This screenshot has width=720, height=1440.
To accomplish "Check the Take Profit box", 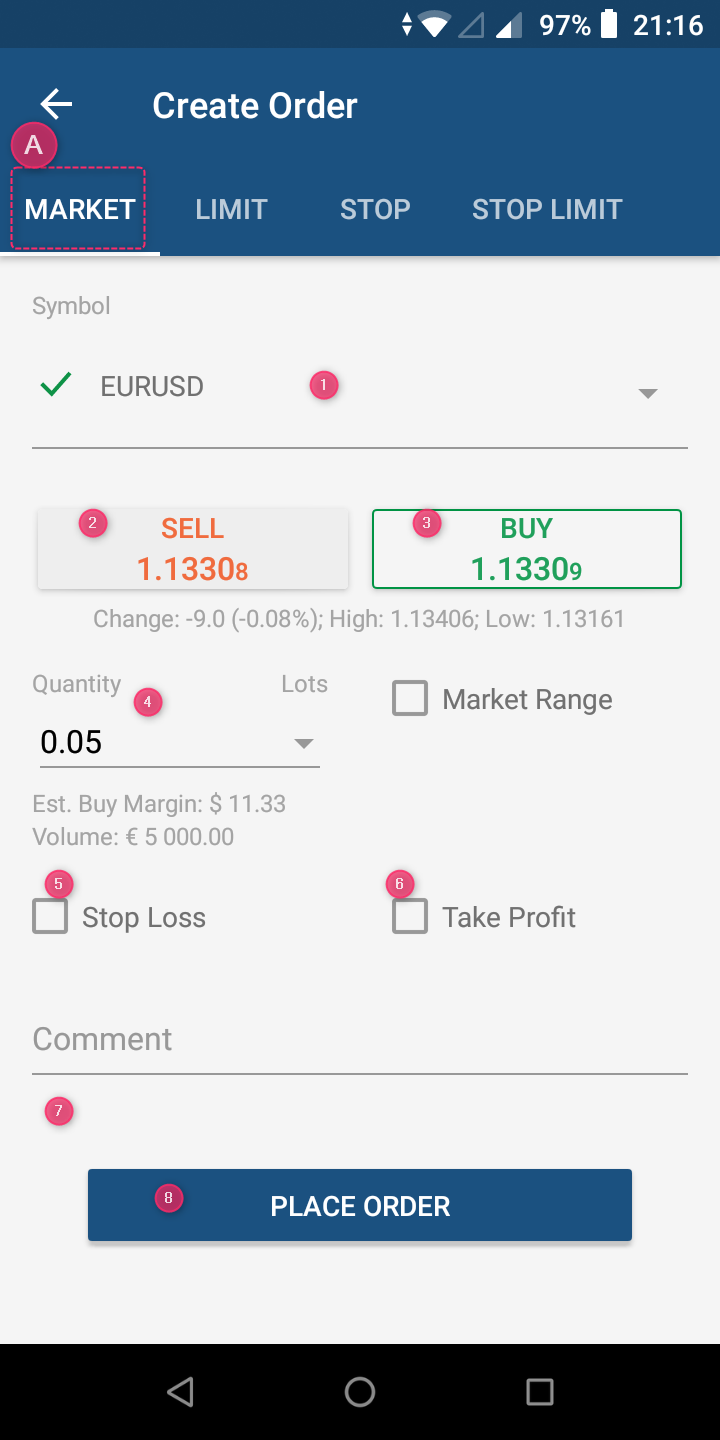I will click(410, 917).
